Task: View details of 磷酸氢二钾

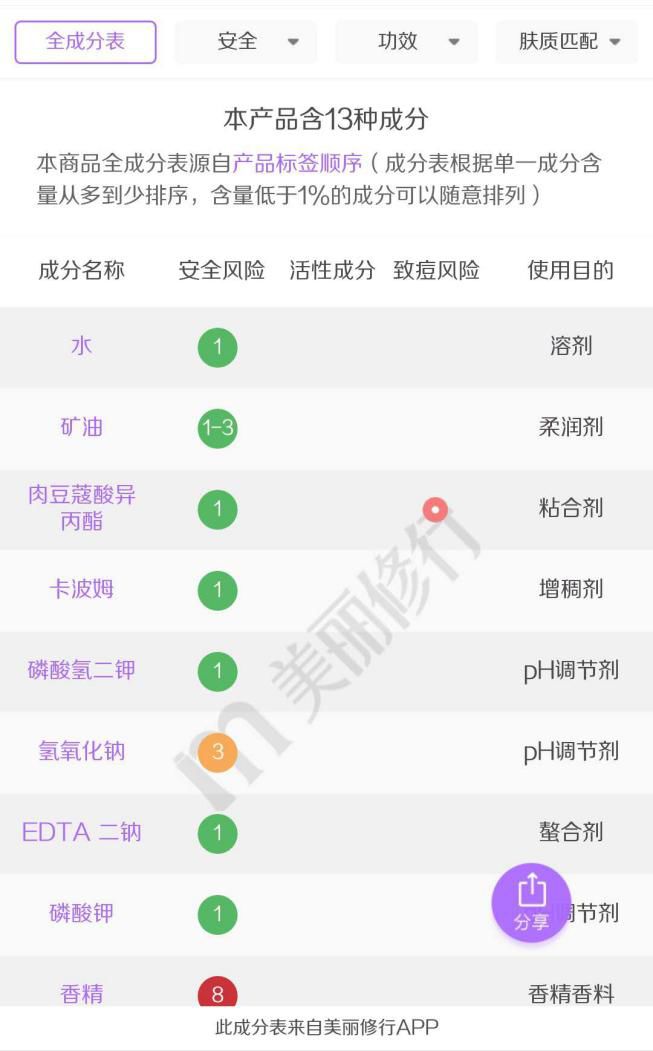Action: tap(81, 670)
